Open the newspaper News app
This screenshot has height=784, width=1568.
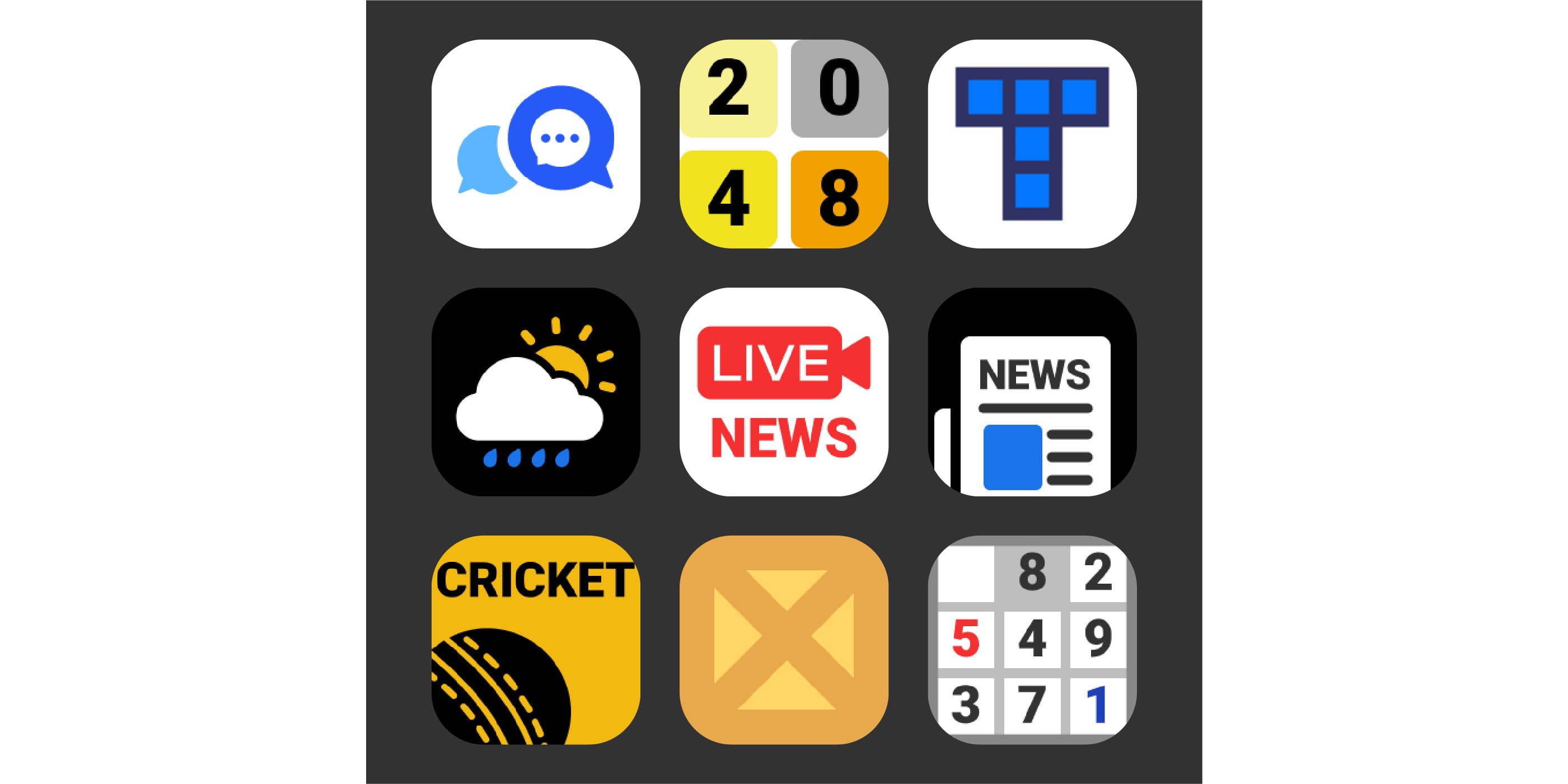tap(1032, 391)
